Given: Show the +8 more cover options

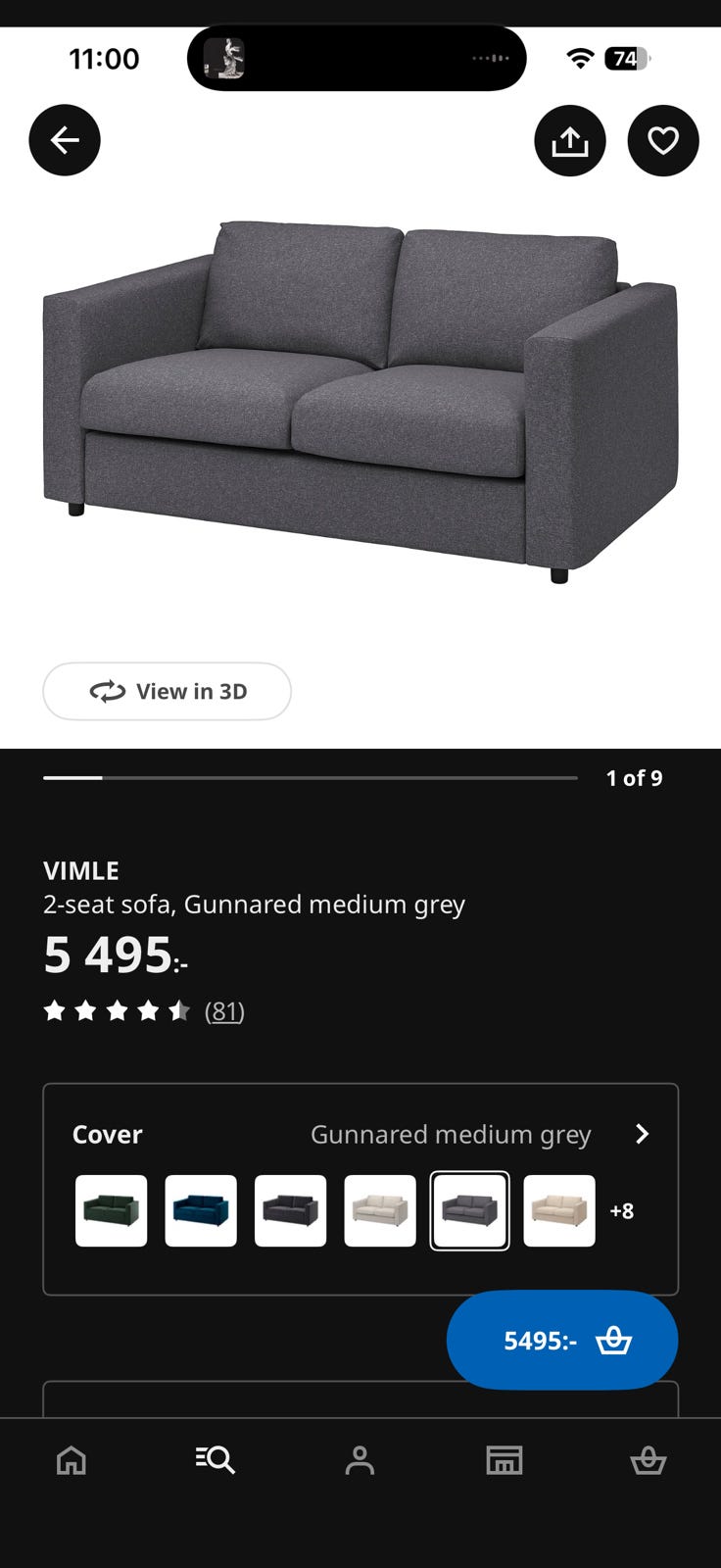Looking at the screenshot, I should click(x=622, y=1211).
